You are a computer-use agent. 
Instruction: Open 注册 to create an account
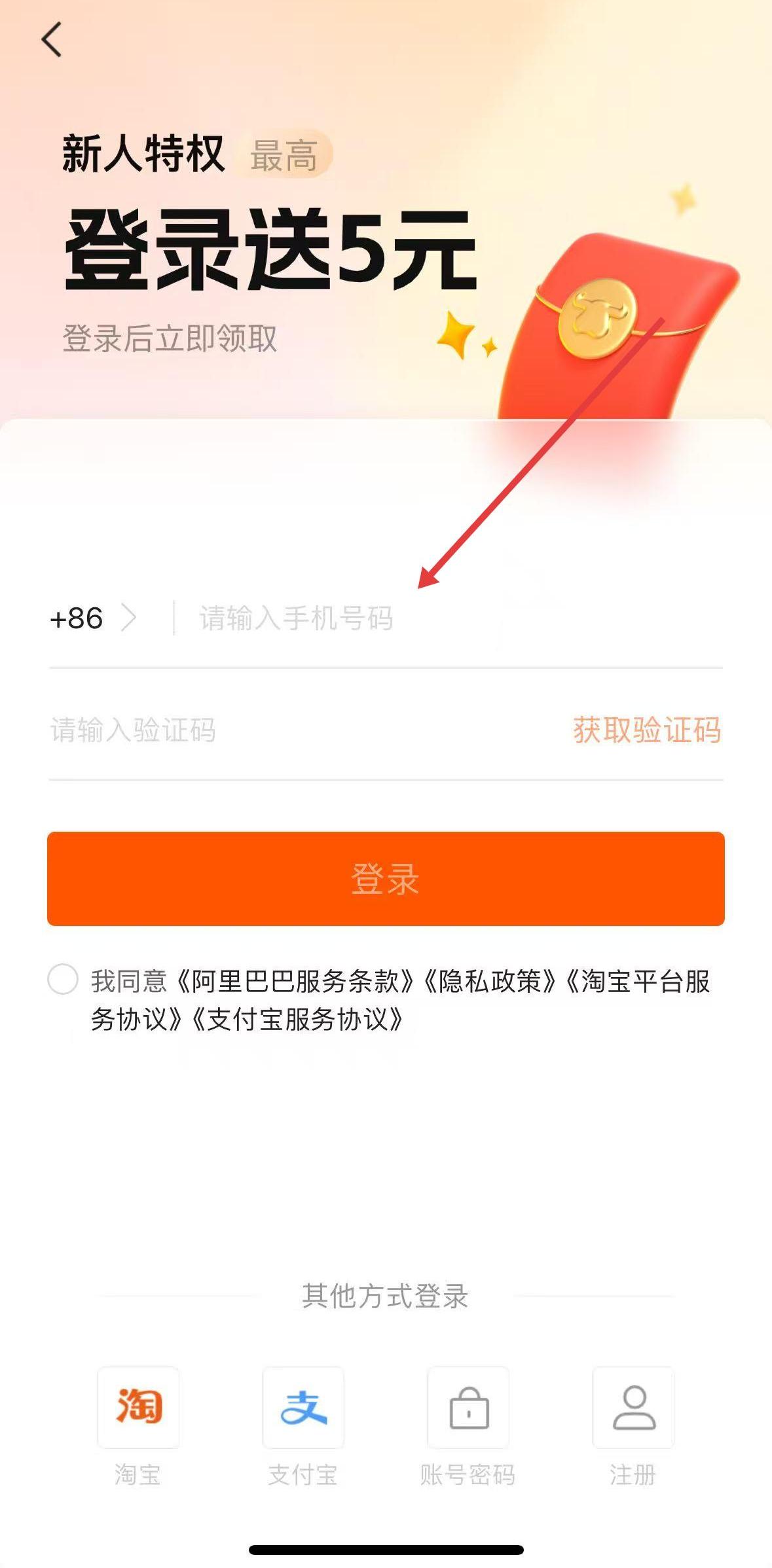point(633,1407)
